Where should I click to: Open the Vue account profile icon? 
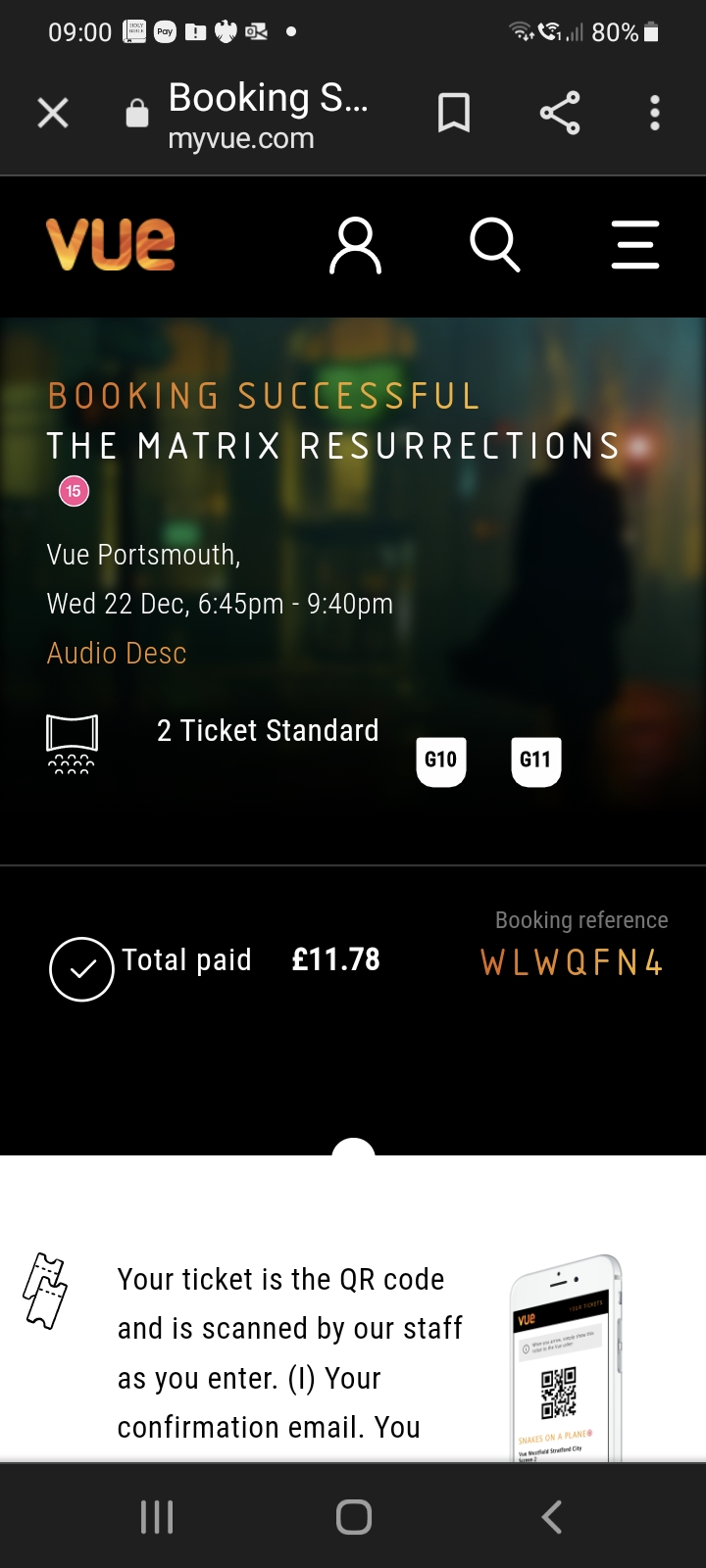point(355,246)
